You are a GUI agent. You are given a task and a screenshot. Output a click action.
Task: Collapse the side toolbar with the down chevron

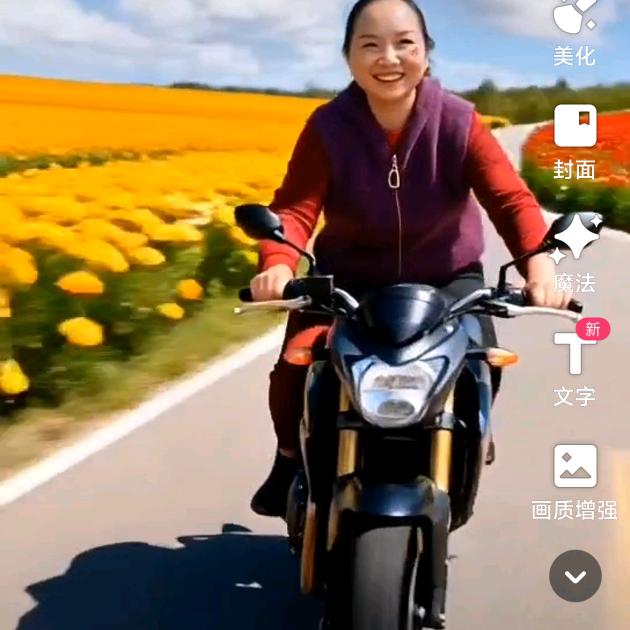tap(575, 576)
